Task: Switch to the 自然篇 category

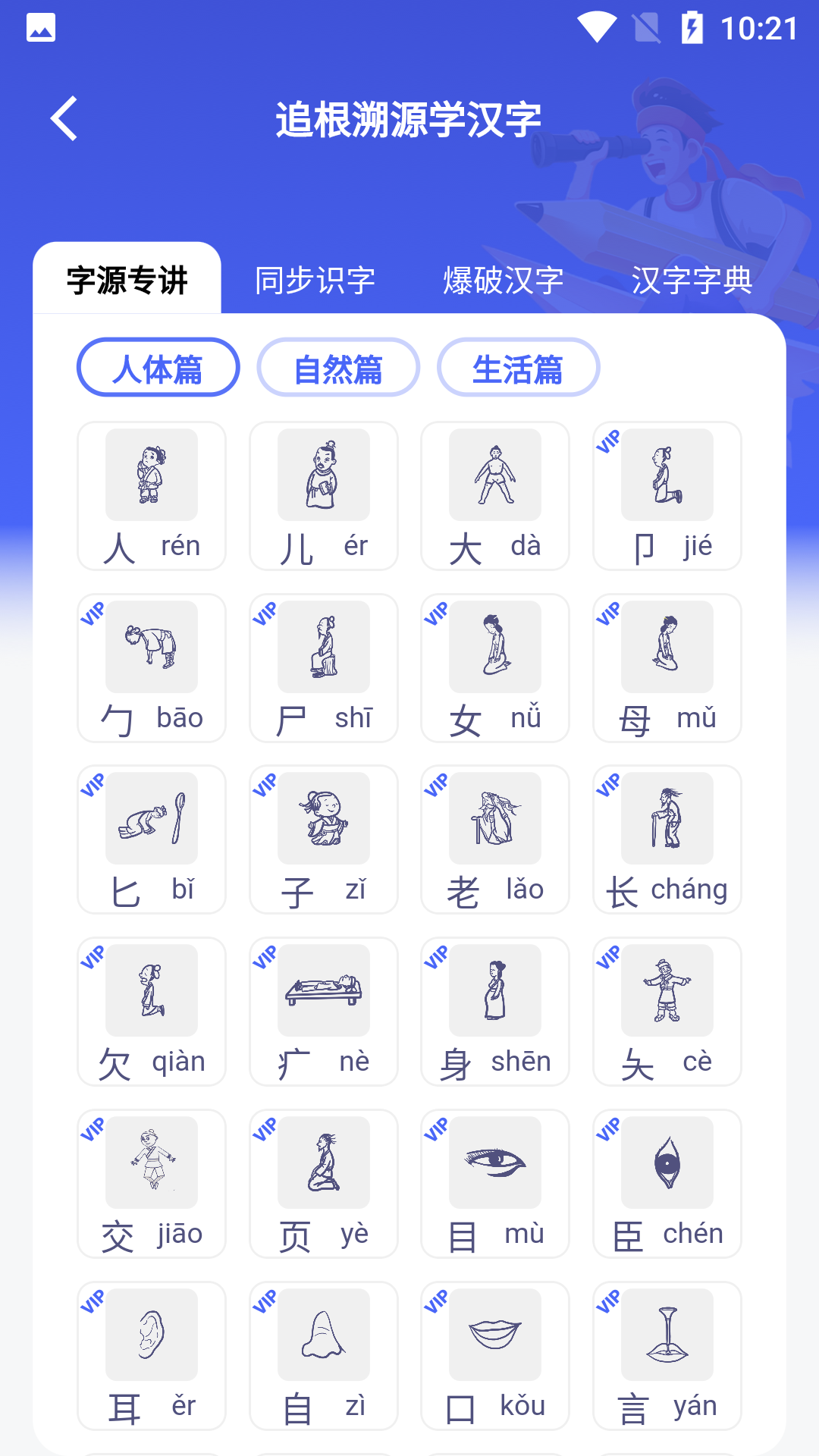Action: [339, 366]
